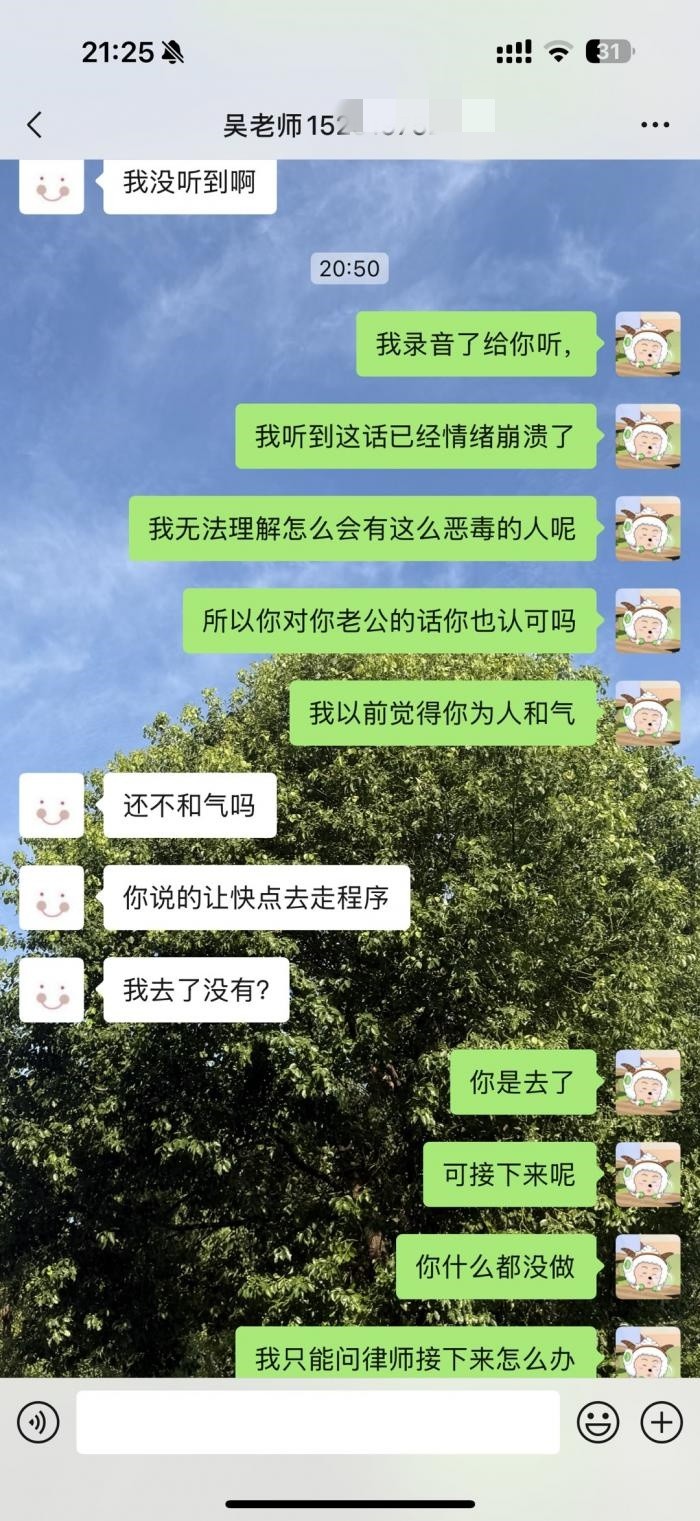Switch to voice message input
The height and width of the screenshot is (1521, 700).
(x=38, y=1421)
